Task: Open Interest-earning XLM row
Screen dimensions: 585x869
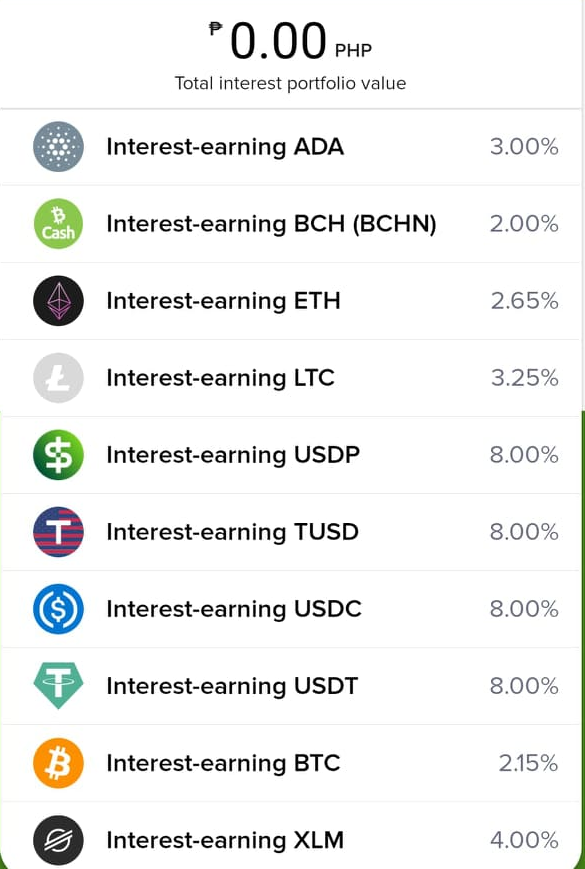Action: (x=290, y=836)
